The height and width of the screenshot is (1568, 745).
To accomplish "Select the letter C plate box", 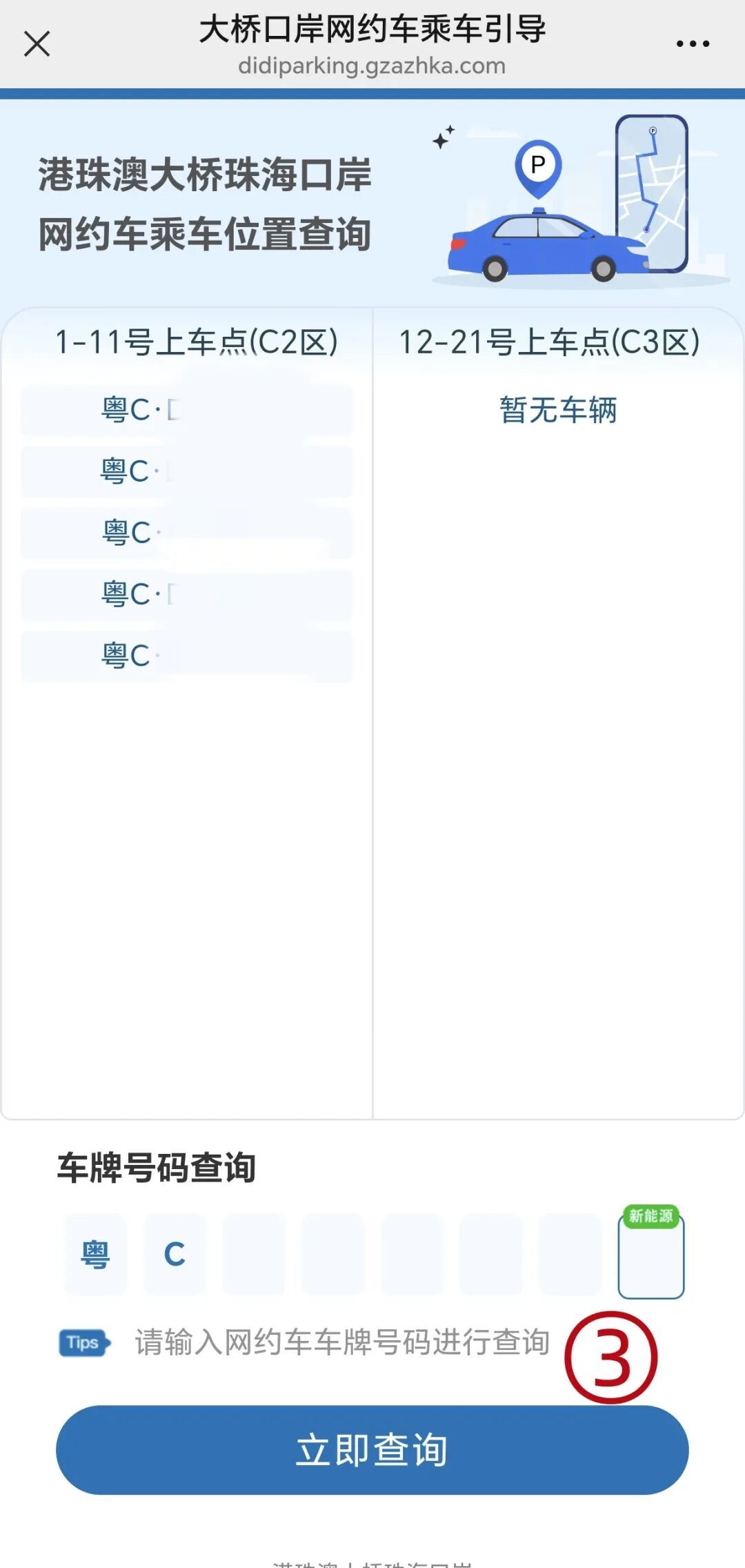I will coord(175,1254).
